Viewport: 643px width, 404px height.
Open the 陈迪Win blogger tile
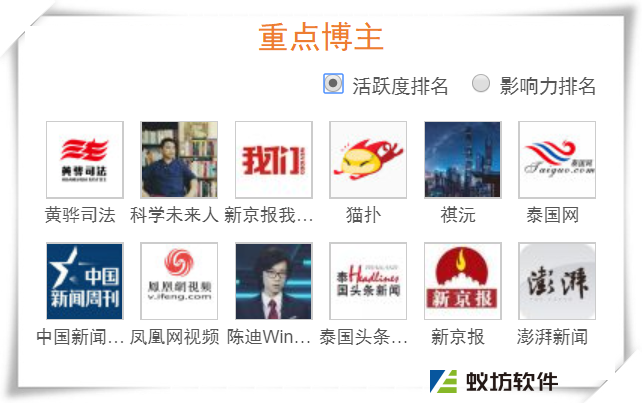[x=273, y=281]
